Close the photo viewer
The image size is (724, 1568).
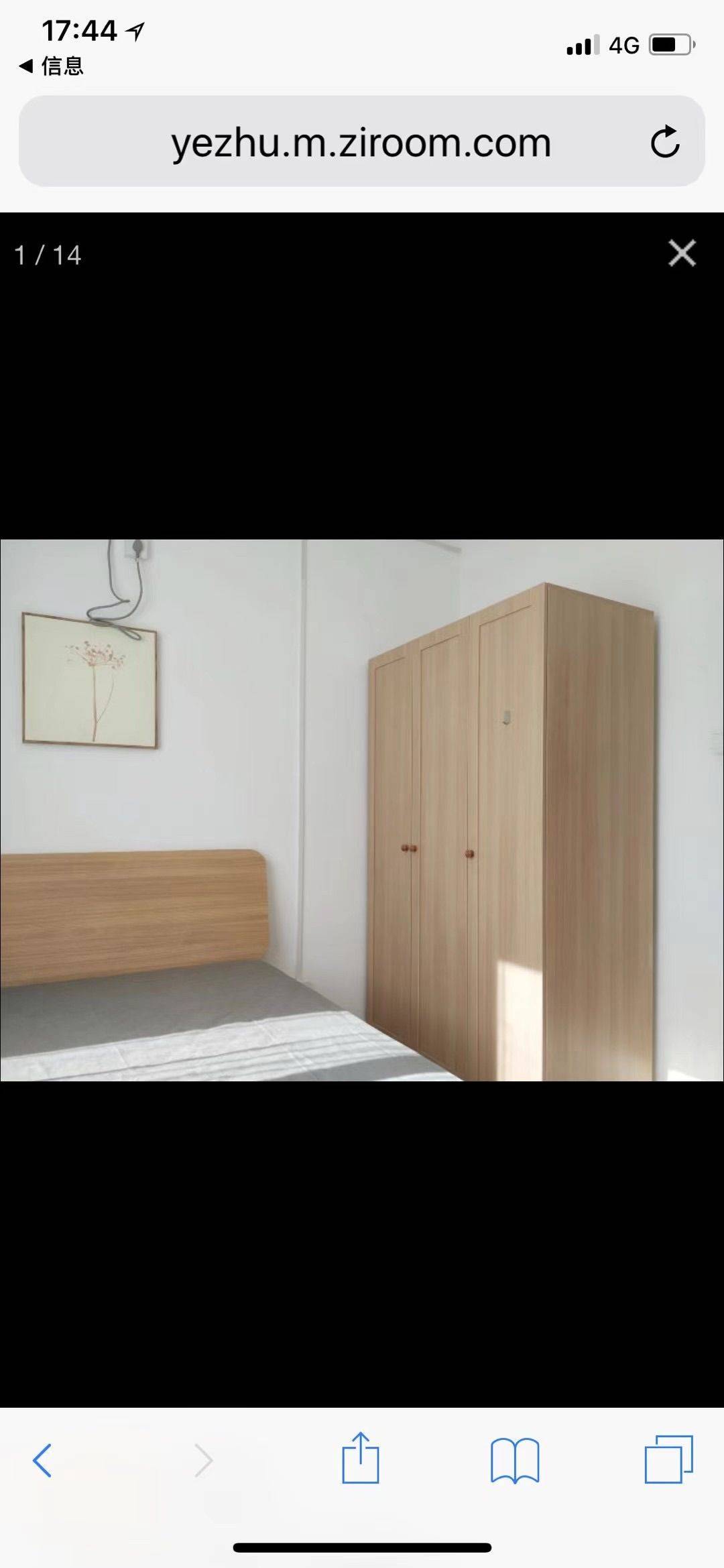pos(682,253)
